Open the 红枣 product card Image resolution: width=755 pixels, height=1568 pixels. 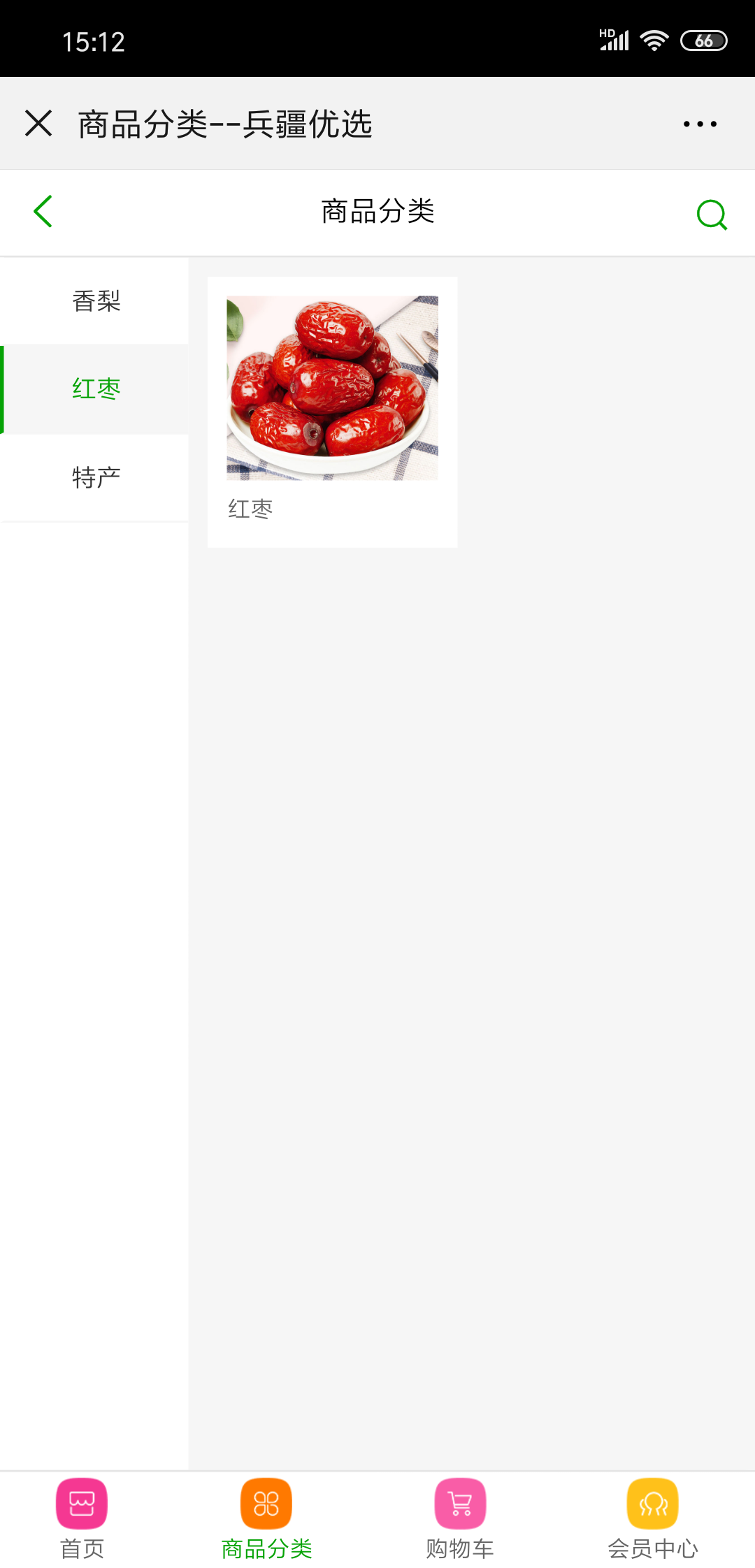[332, 411]
